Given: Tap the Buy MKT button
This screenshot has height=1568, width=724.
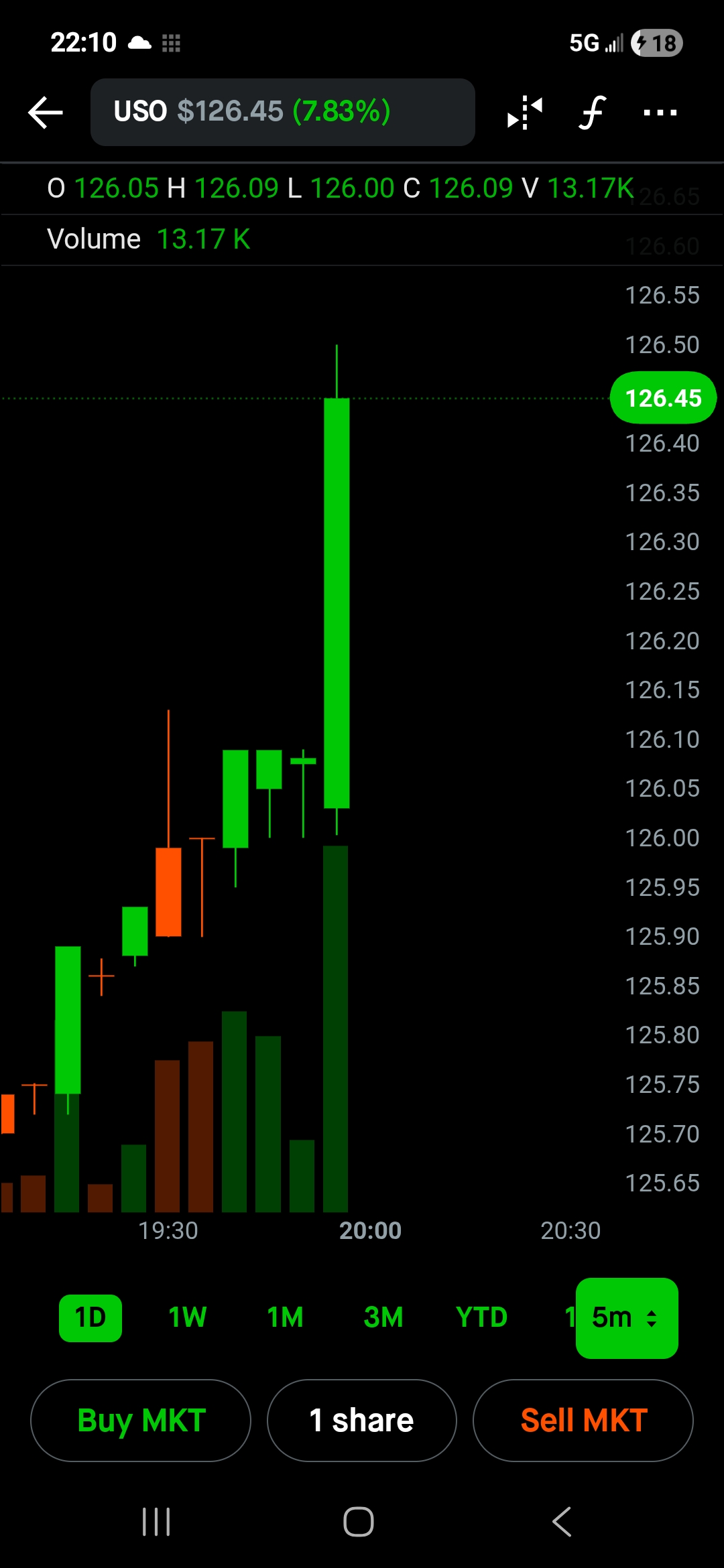Looking at the screenshot, I should 141,1420.
